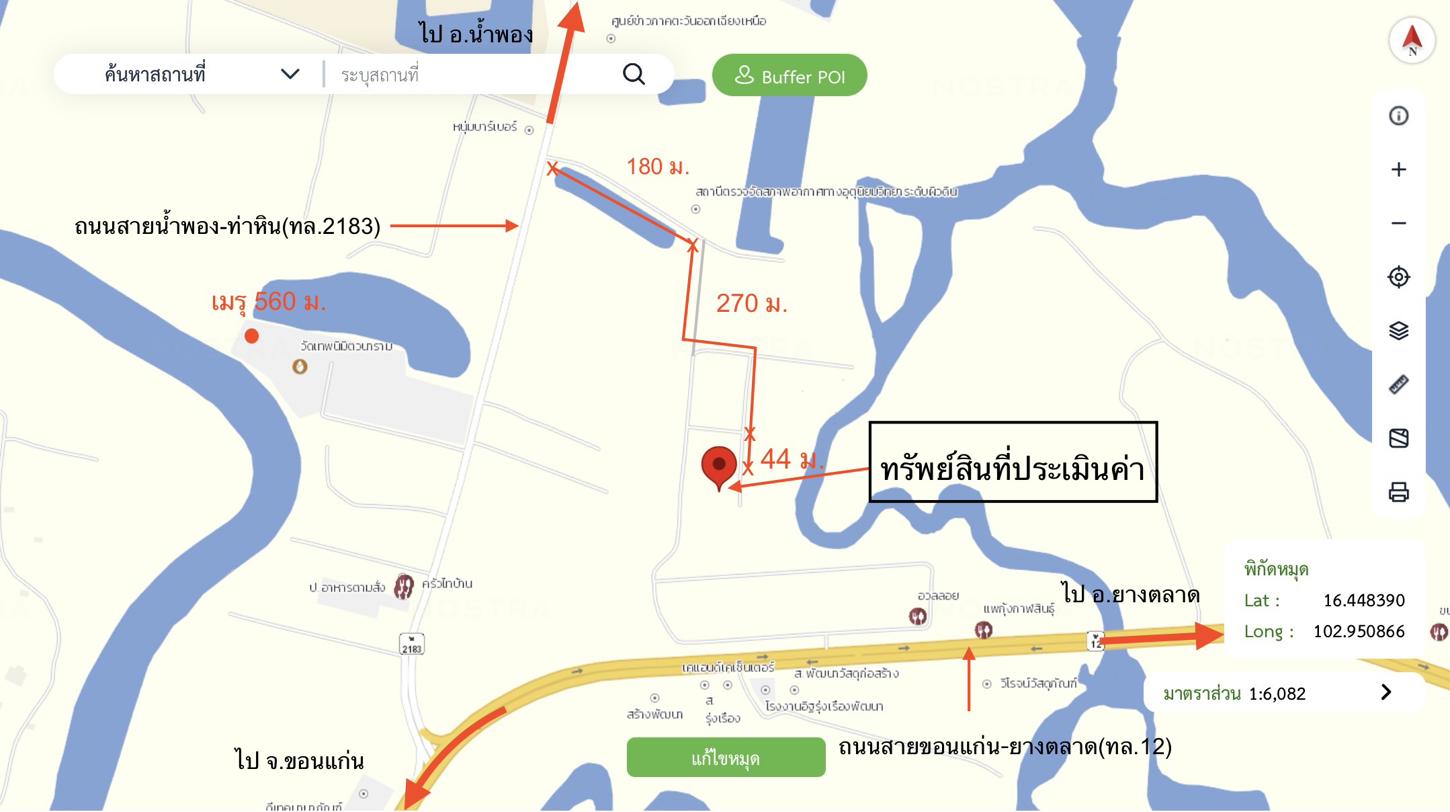Viewport: 1450px width, 812px height.
Task: Center map on my current location
Action: [x=1399, y=277]
